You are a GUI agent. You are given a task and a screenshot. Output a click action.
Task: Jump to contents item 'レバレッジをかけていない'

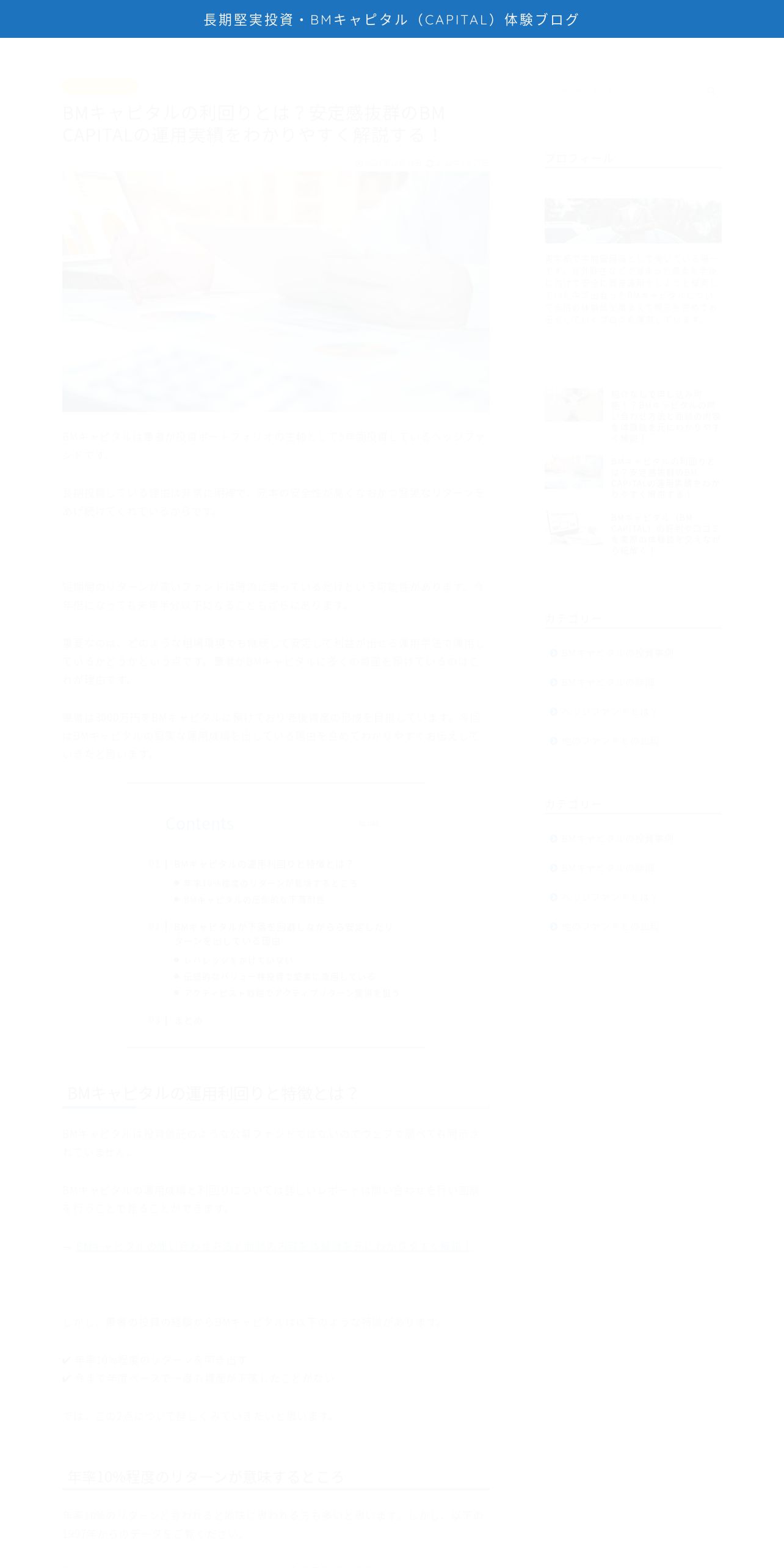point(239,960)
